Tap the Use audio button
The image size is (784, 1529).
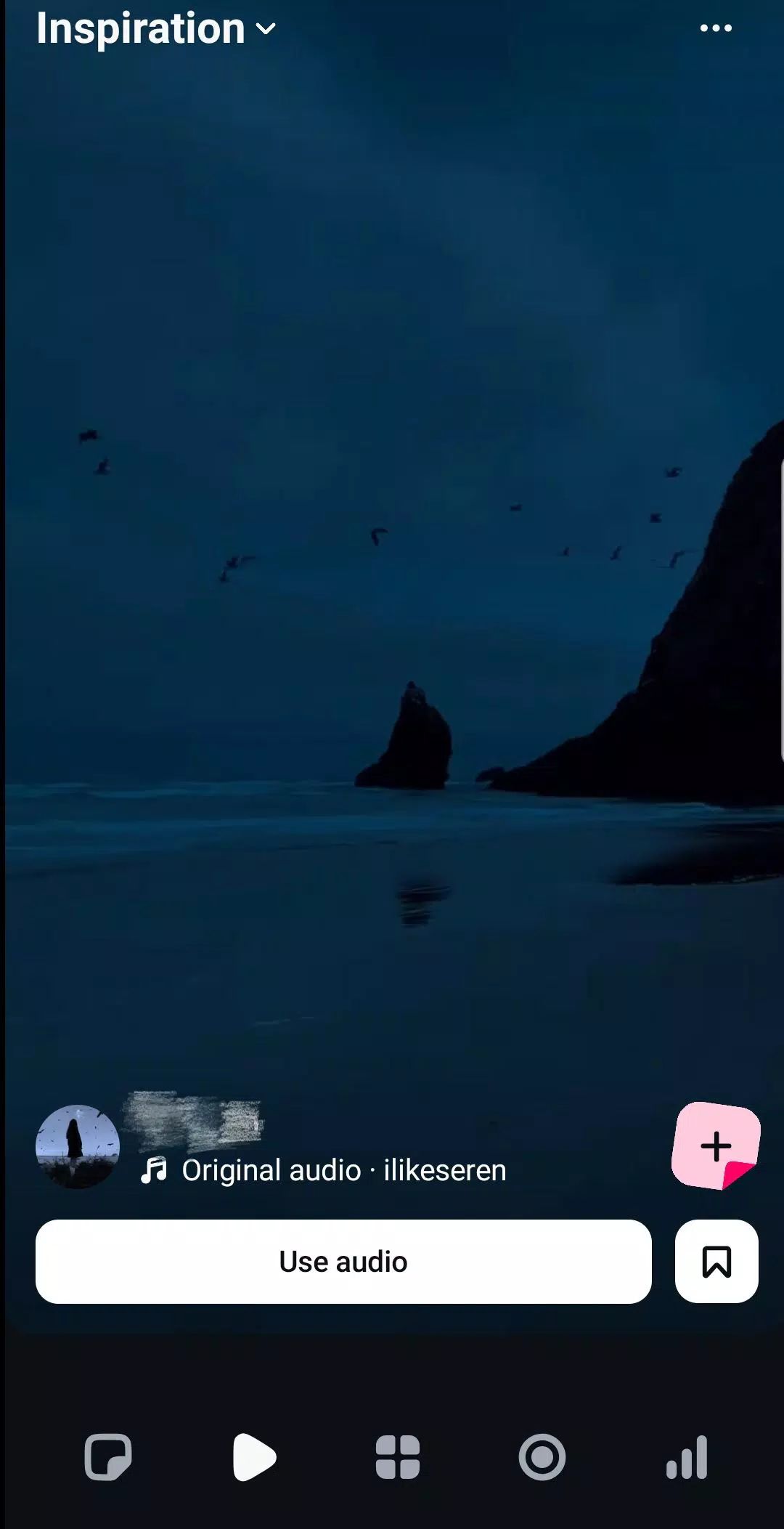point(343,1262)
